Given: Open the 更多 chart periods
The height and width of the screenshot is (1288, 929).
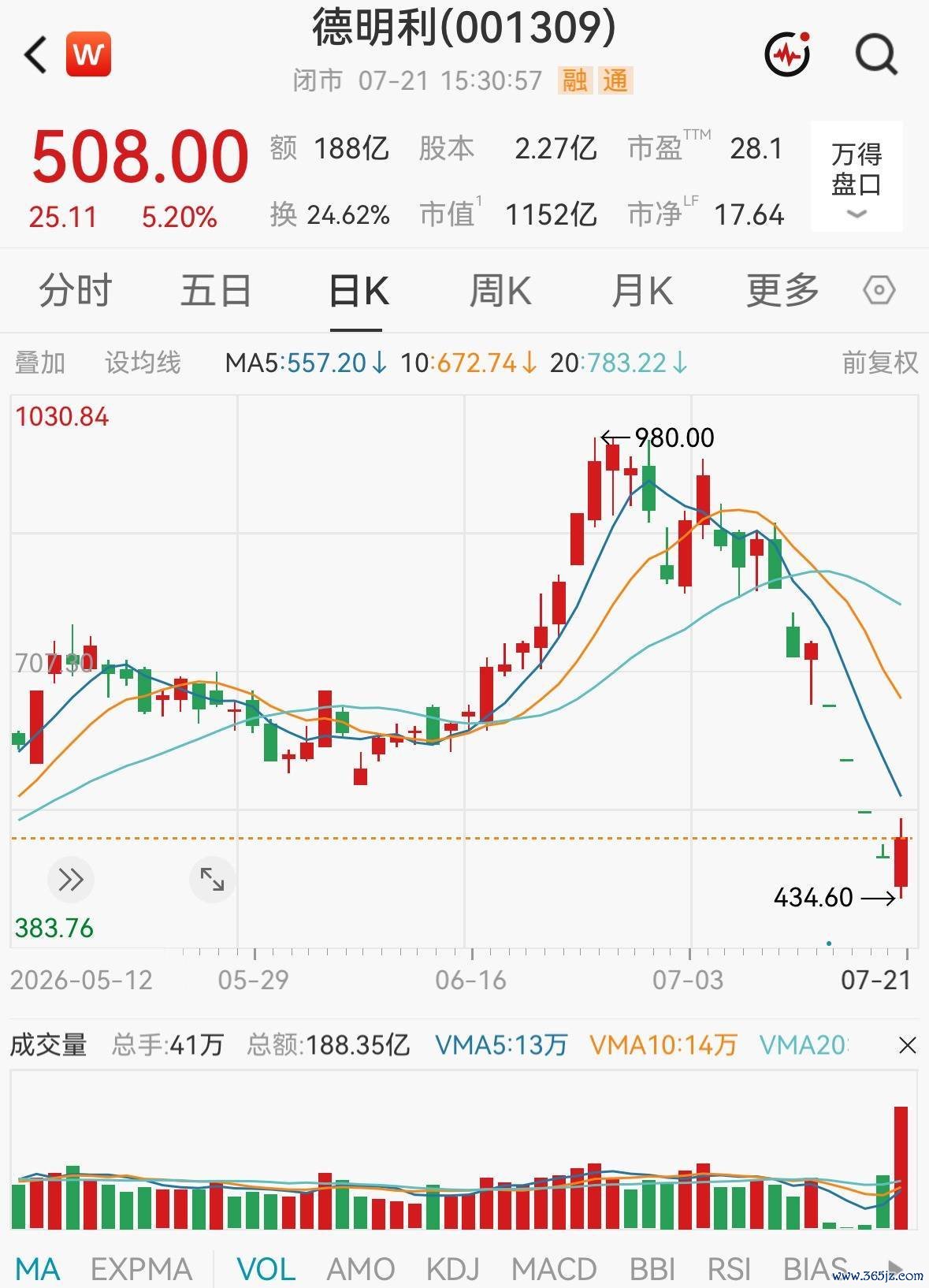Looking at the screenshot, I should [x=783, y=290].
